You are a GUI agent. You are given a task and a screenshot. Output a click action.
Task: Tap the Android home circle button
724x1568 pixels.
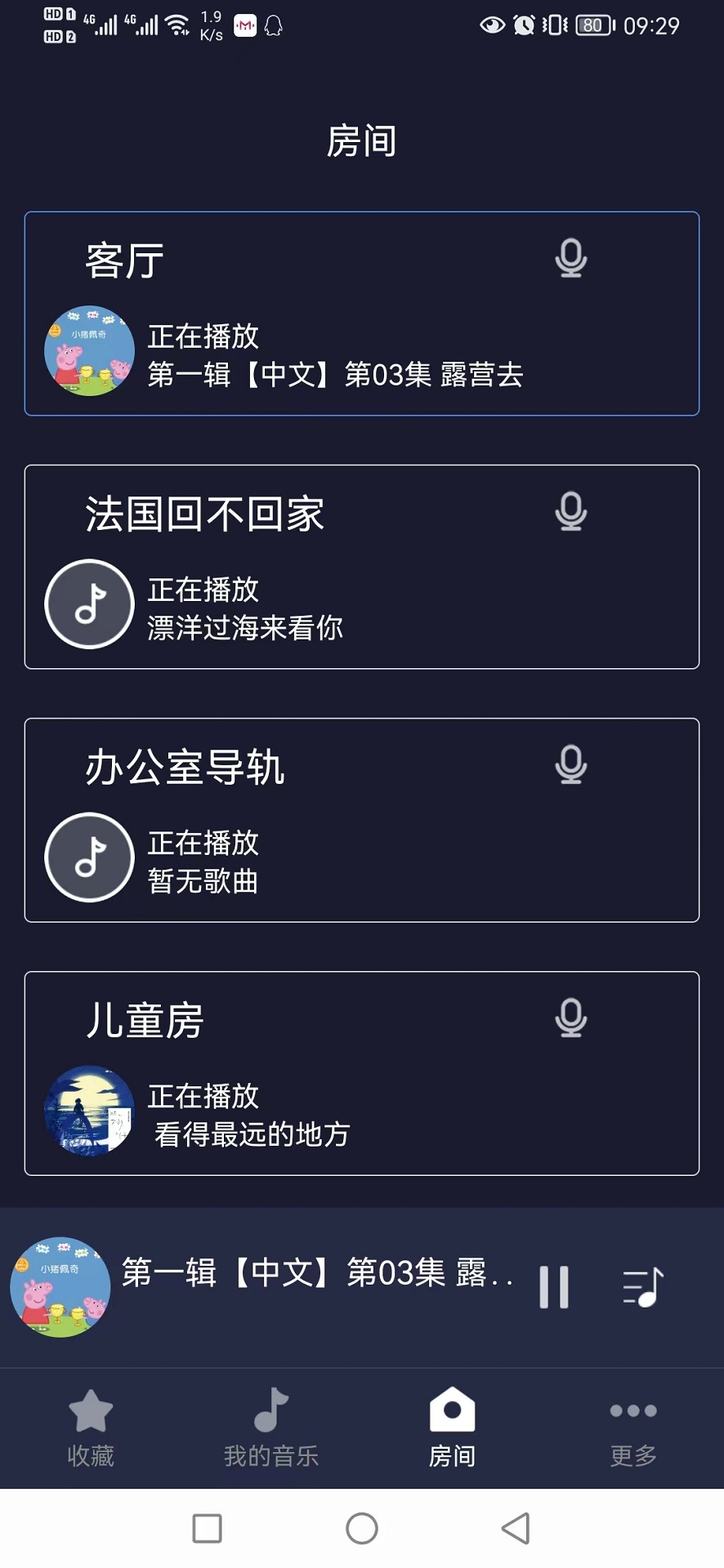pos(362,1529)
